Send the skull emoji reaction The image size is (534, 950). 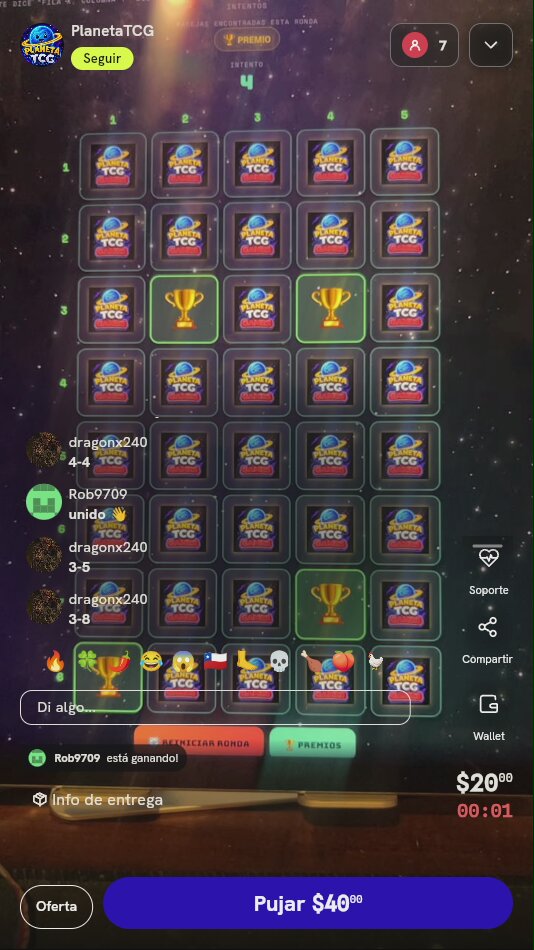click(x=278, y=662)
